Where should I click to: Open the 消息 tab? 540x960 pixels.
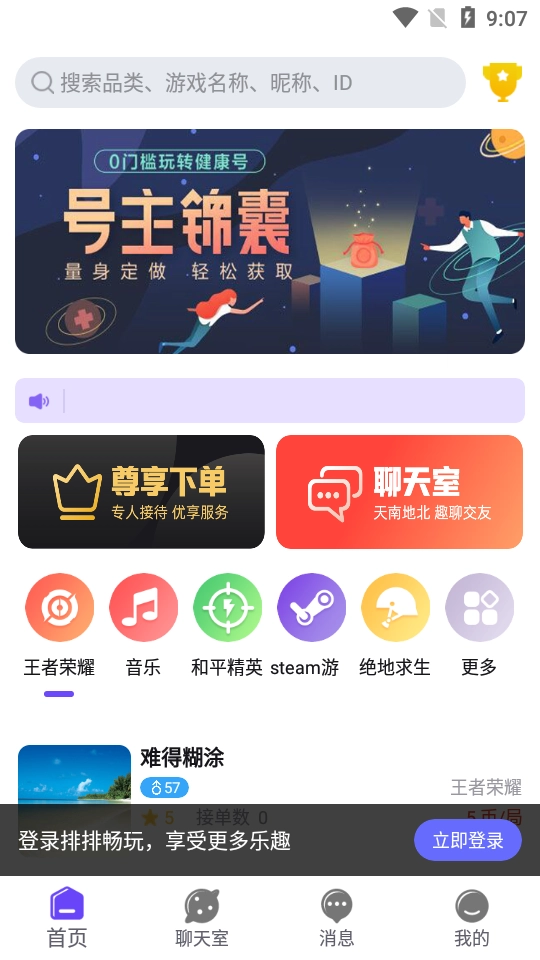point(337,918)
